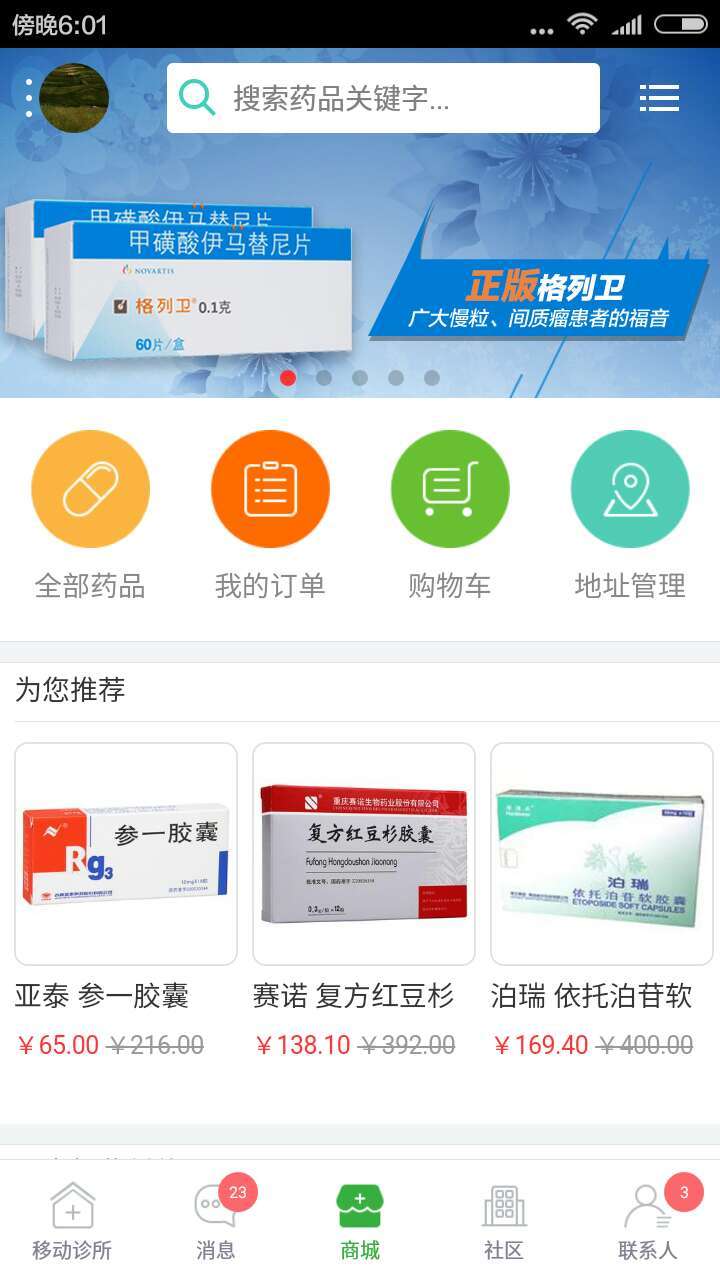Open the profile avatar in the header
720x1280 pixels.
click(x=73, y=98)
